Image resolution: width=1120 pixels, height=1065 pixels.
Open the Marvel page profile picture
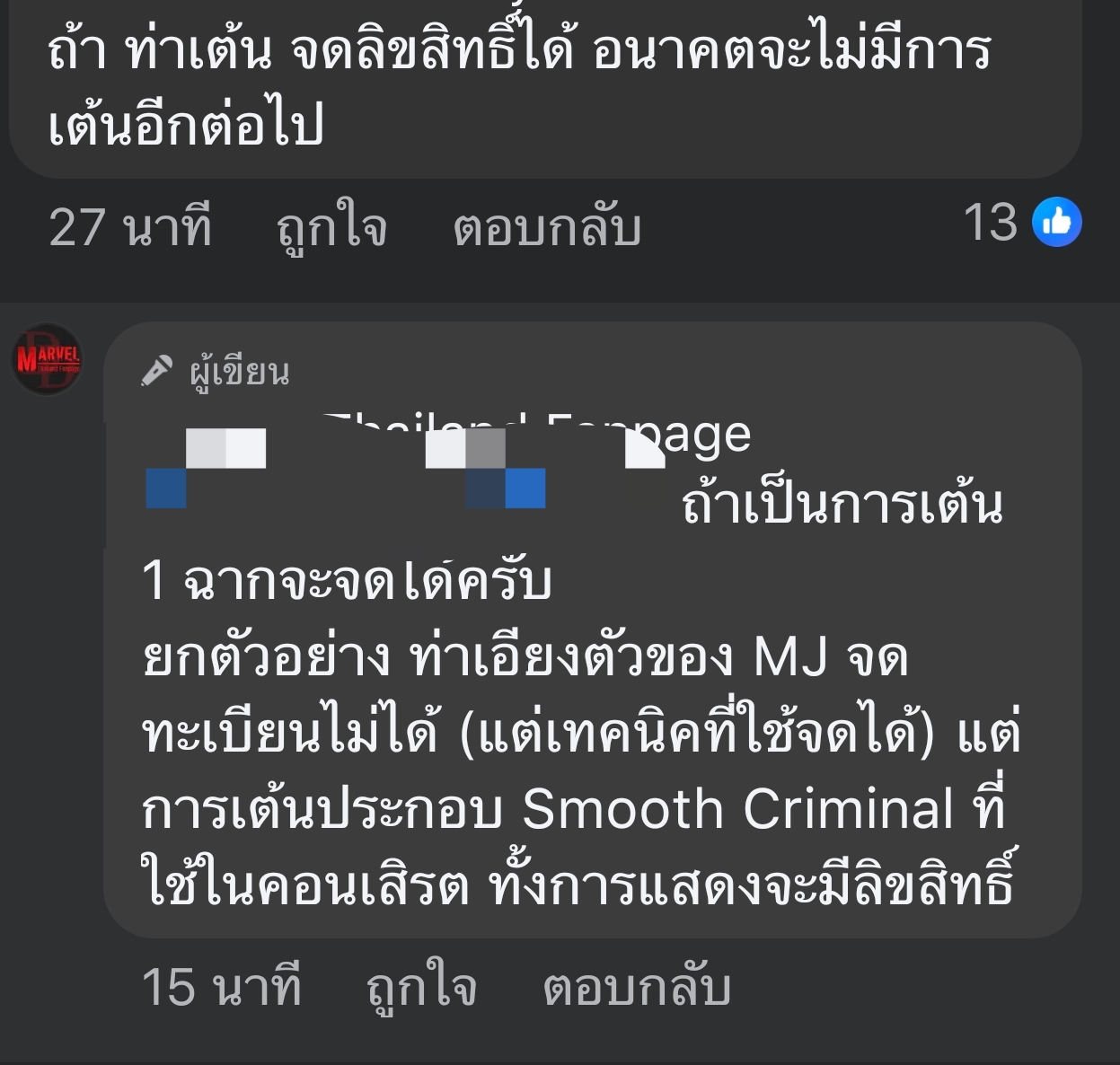[x=49, y=360]
